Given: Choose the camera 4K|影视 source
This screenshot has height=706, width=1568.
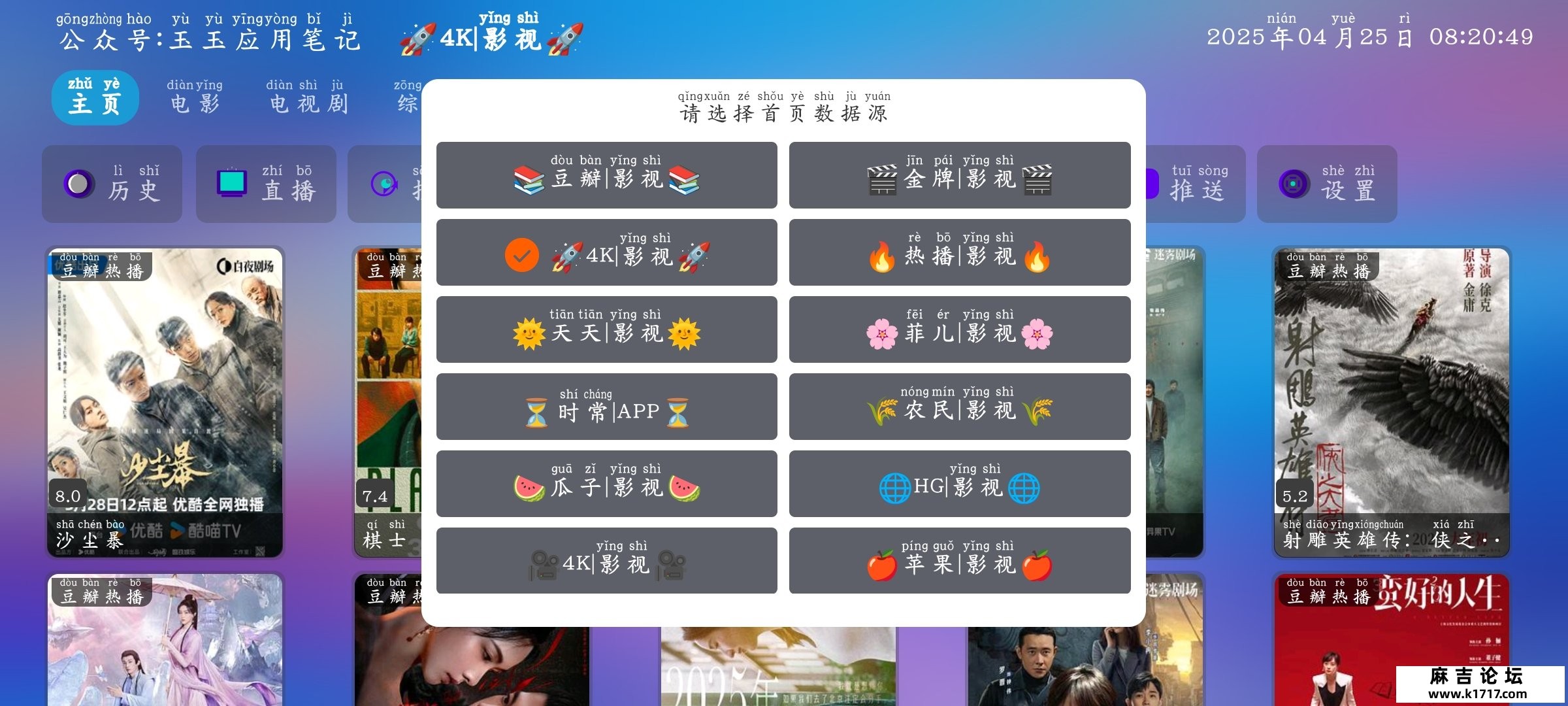Looking at the screenshot, I should [x=606, y=561].
